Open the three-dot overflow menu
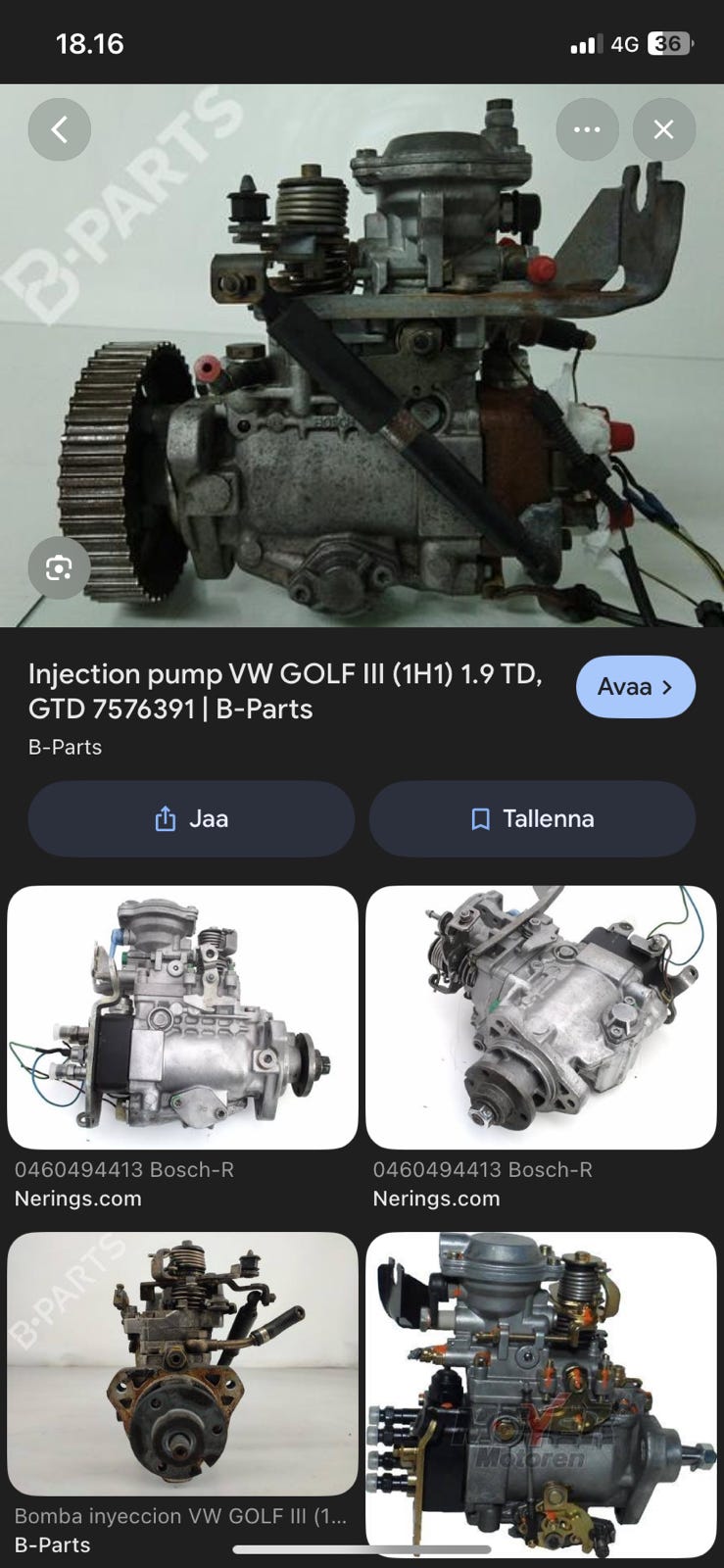Viewport: 724px width, 1568px height. click(x=587, y=129)
